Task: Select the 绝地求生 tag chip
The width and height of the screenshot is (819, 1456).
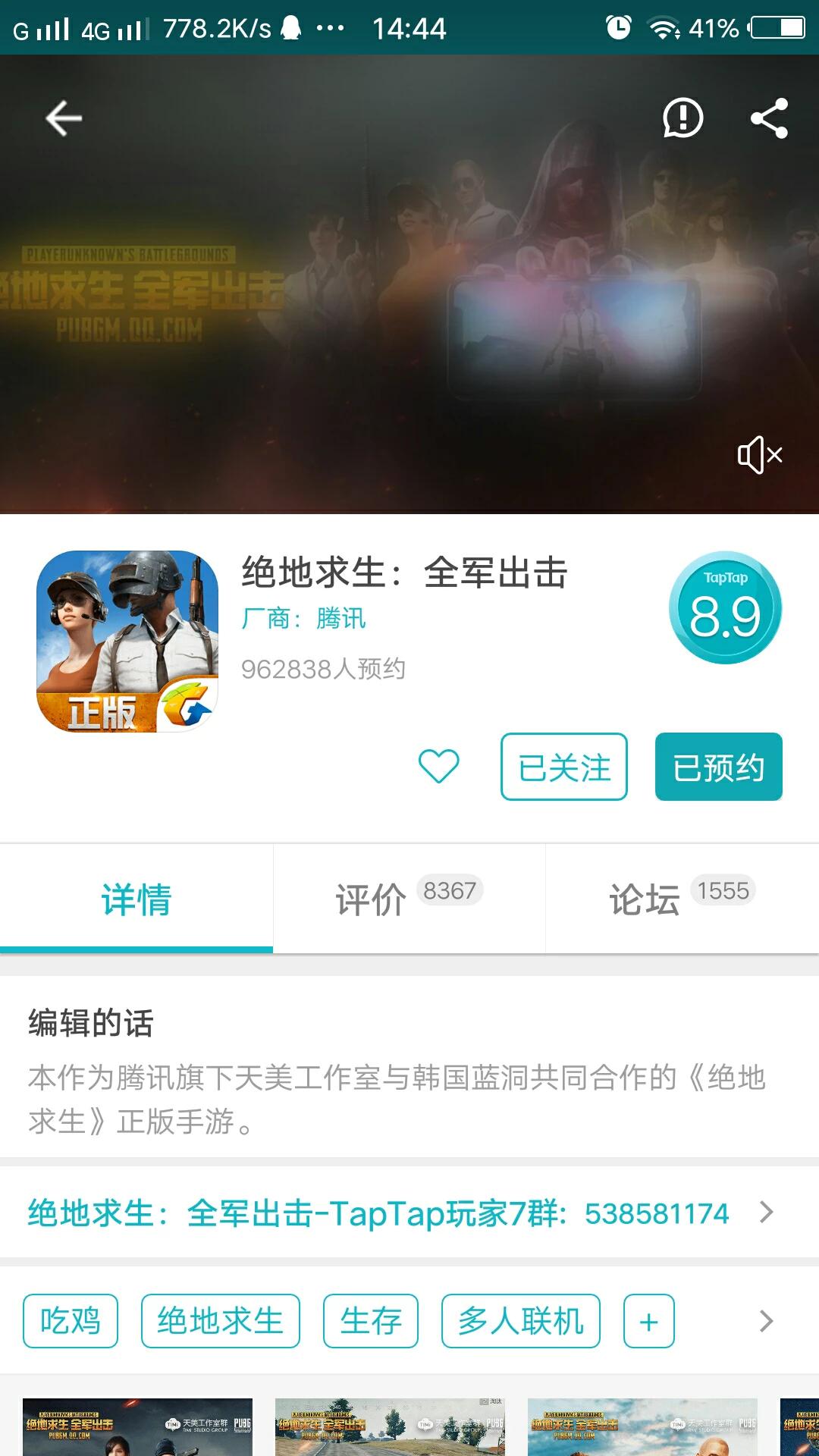Action: tap(221, 1321)
